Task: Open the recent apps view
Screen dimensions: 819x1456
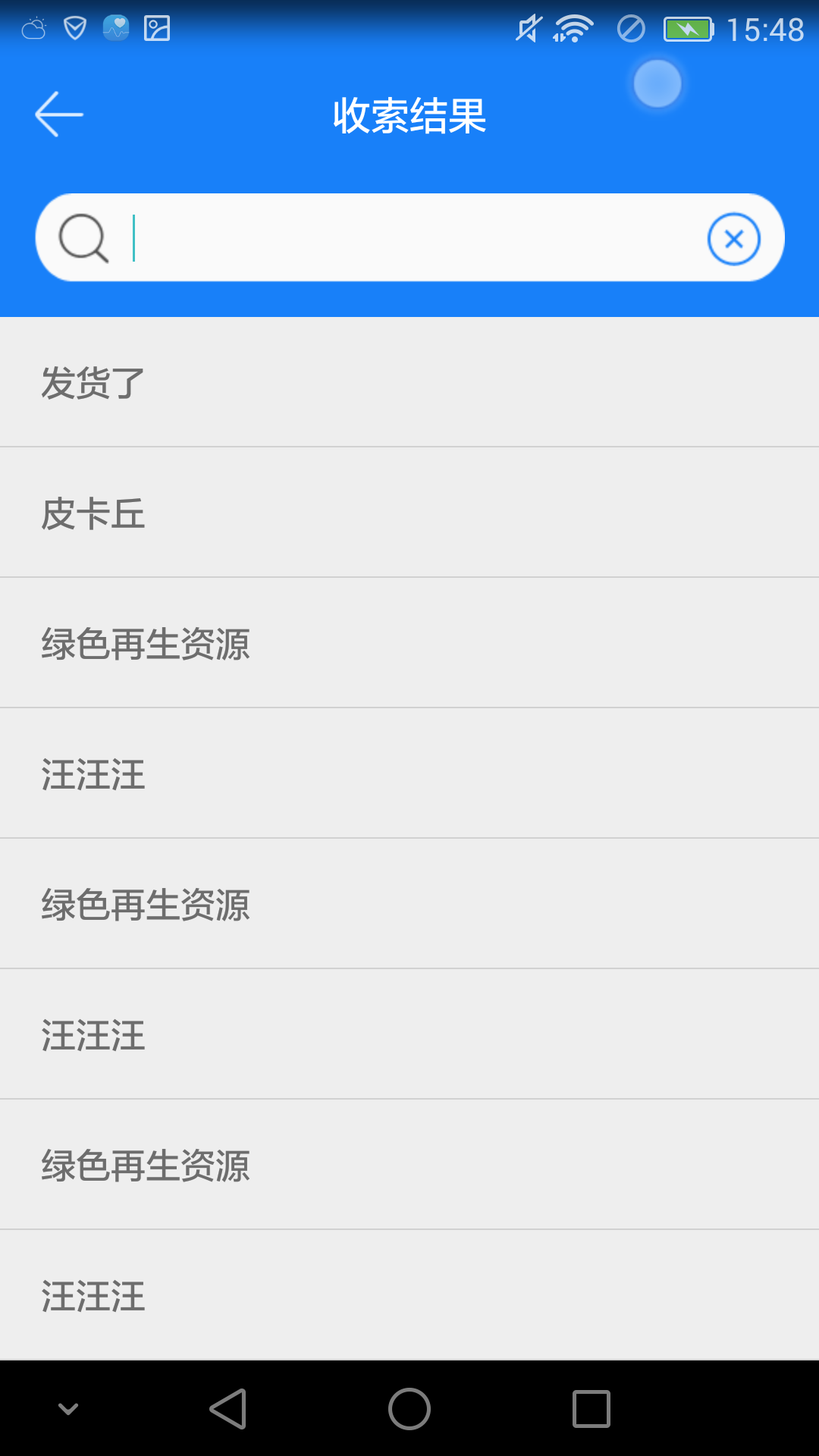Action: [591, 1409]
